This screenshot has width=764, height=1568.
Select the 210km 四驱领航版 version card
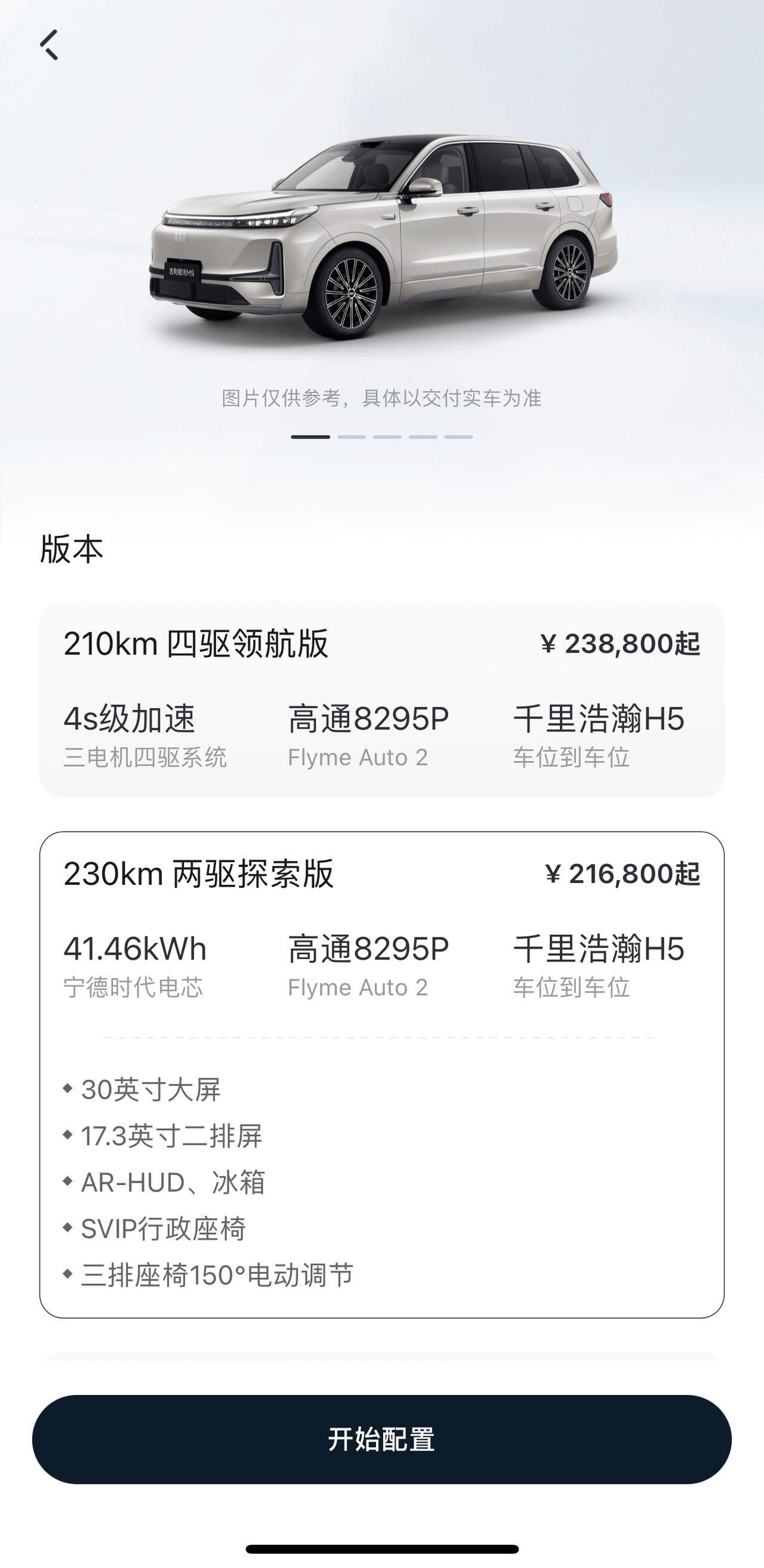[x=381, y=699]
